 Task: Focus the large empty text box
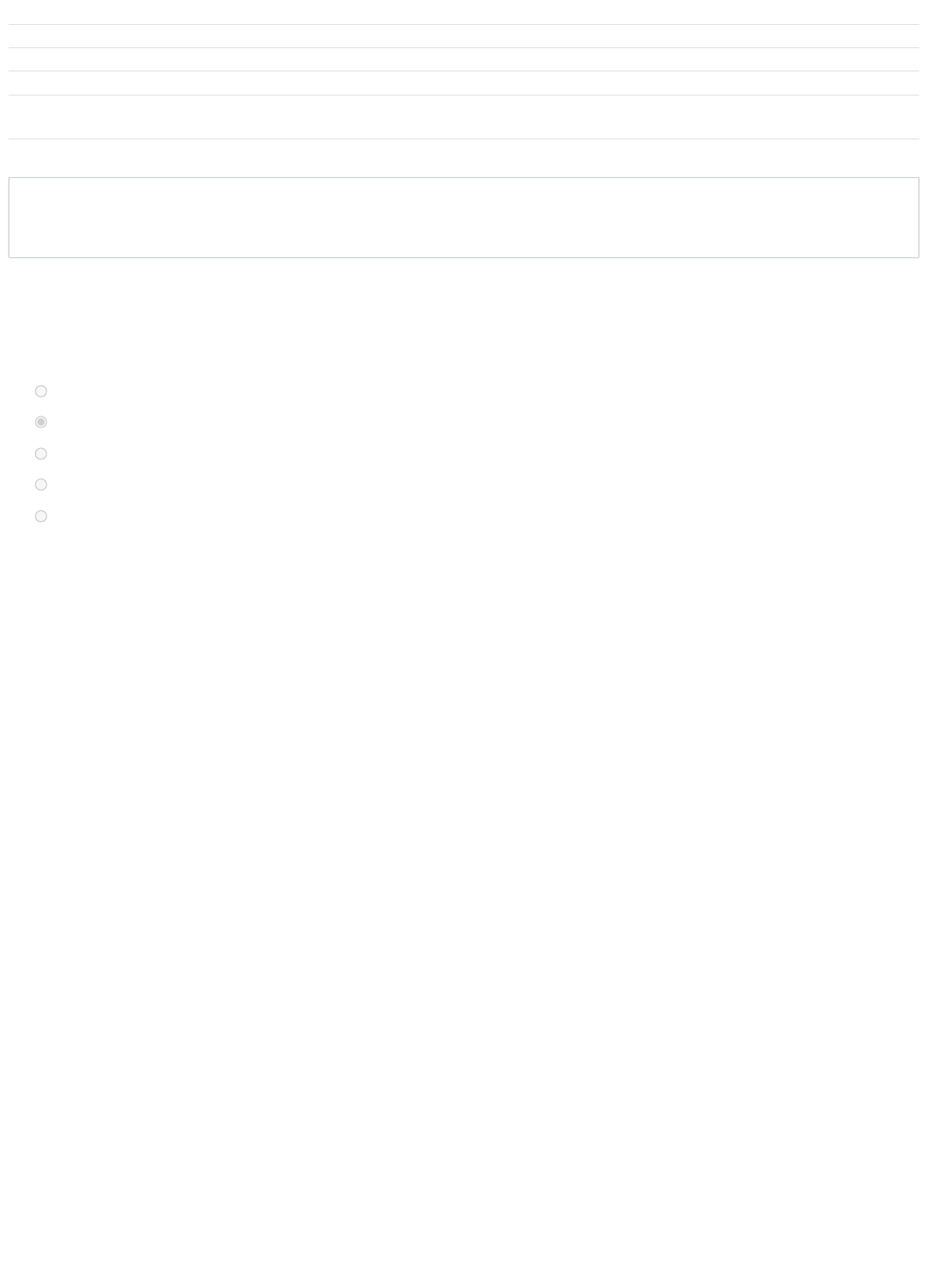pyautogui.click(x=463, y=218)
